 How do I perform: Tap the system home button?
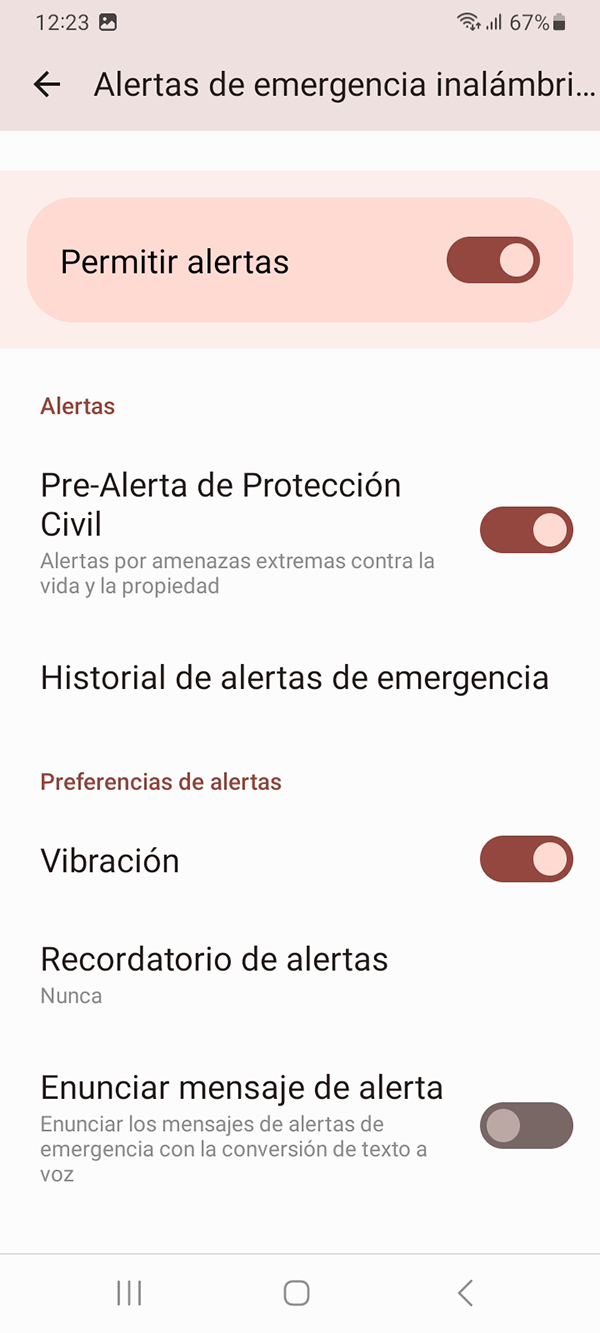tap(296, 1293)
